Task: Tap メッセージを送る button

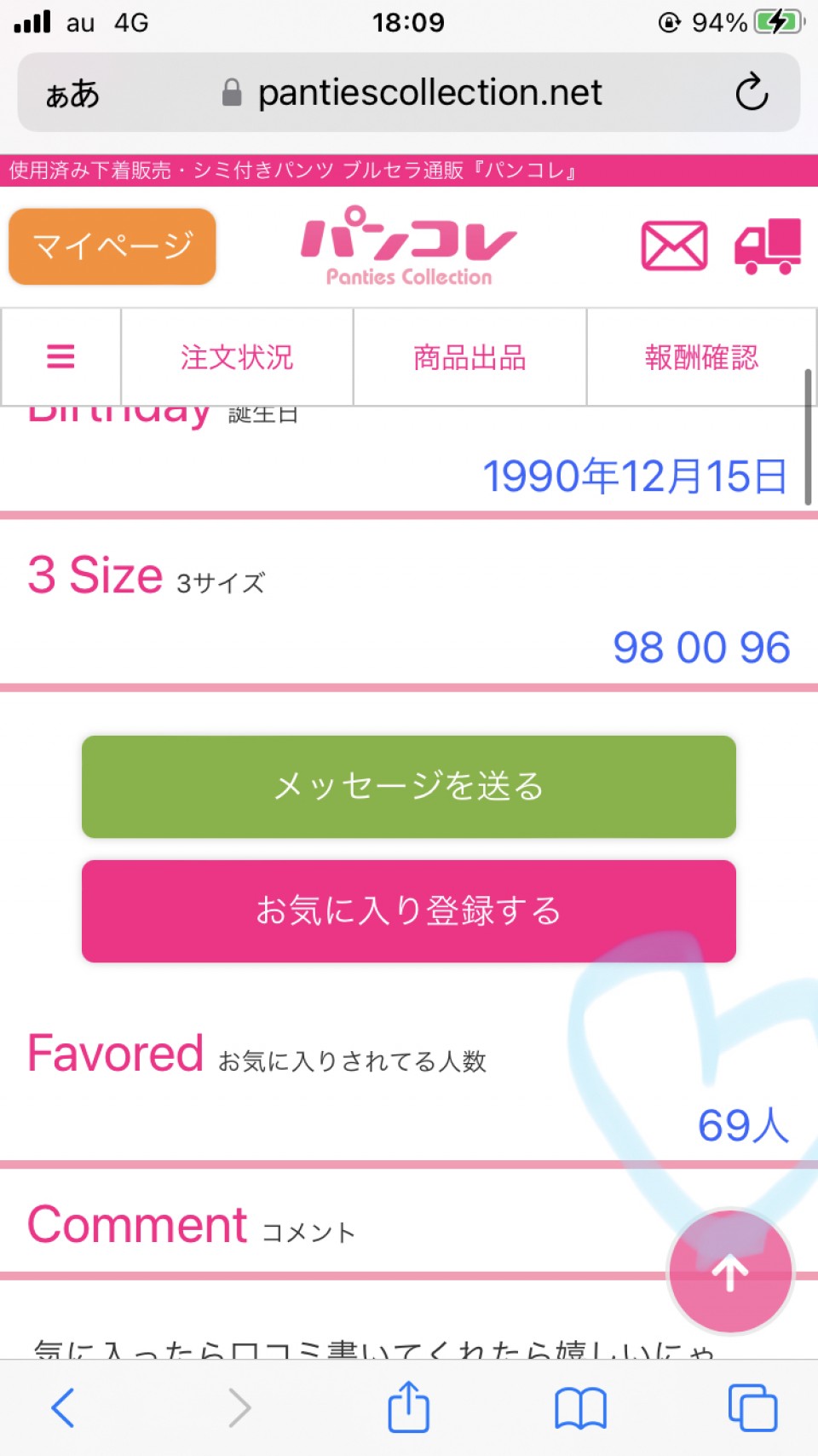Action: click(x=409, y=786)
